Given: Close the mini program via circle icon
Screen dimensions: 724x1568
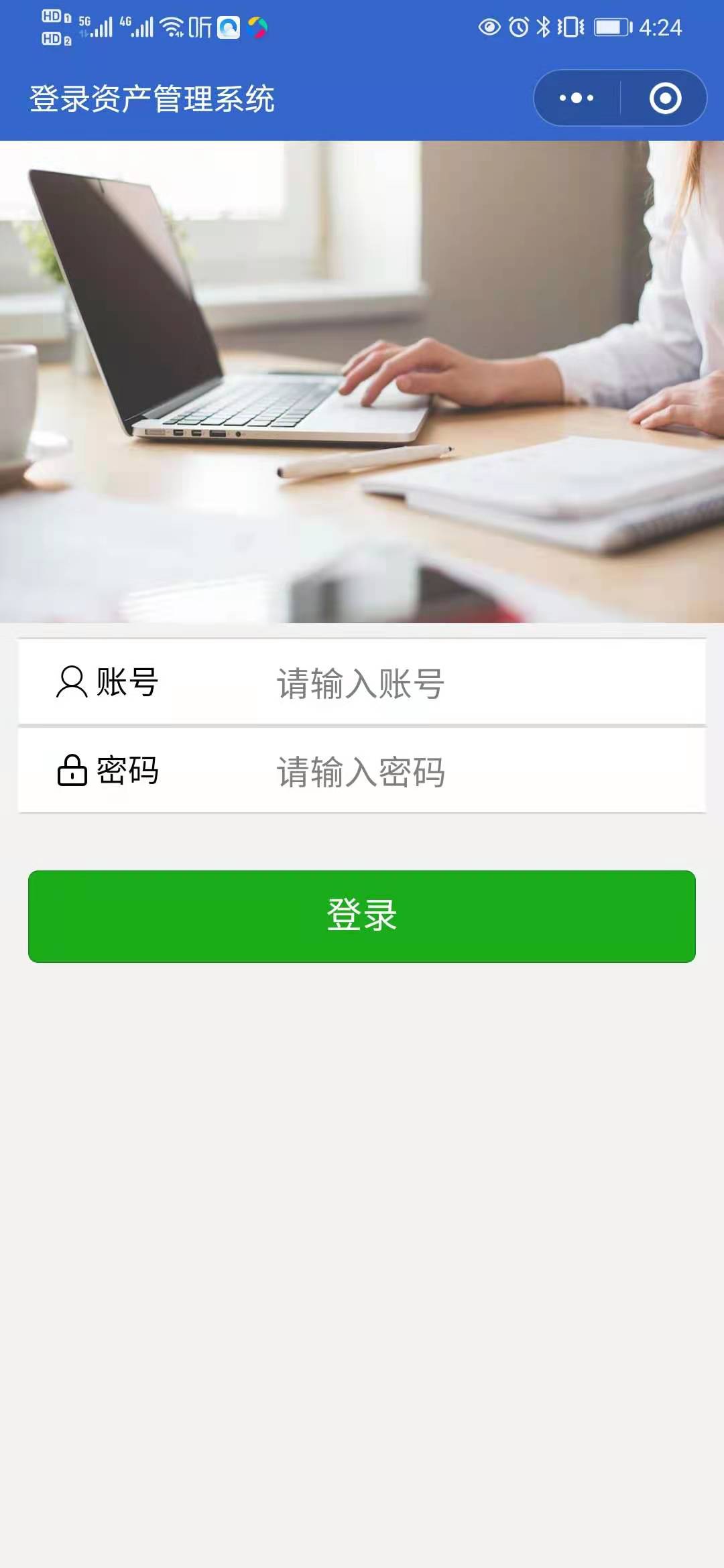Looking at the screenshot, I should pyautogui.click(x=665, y=99).
